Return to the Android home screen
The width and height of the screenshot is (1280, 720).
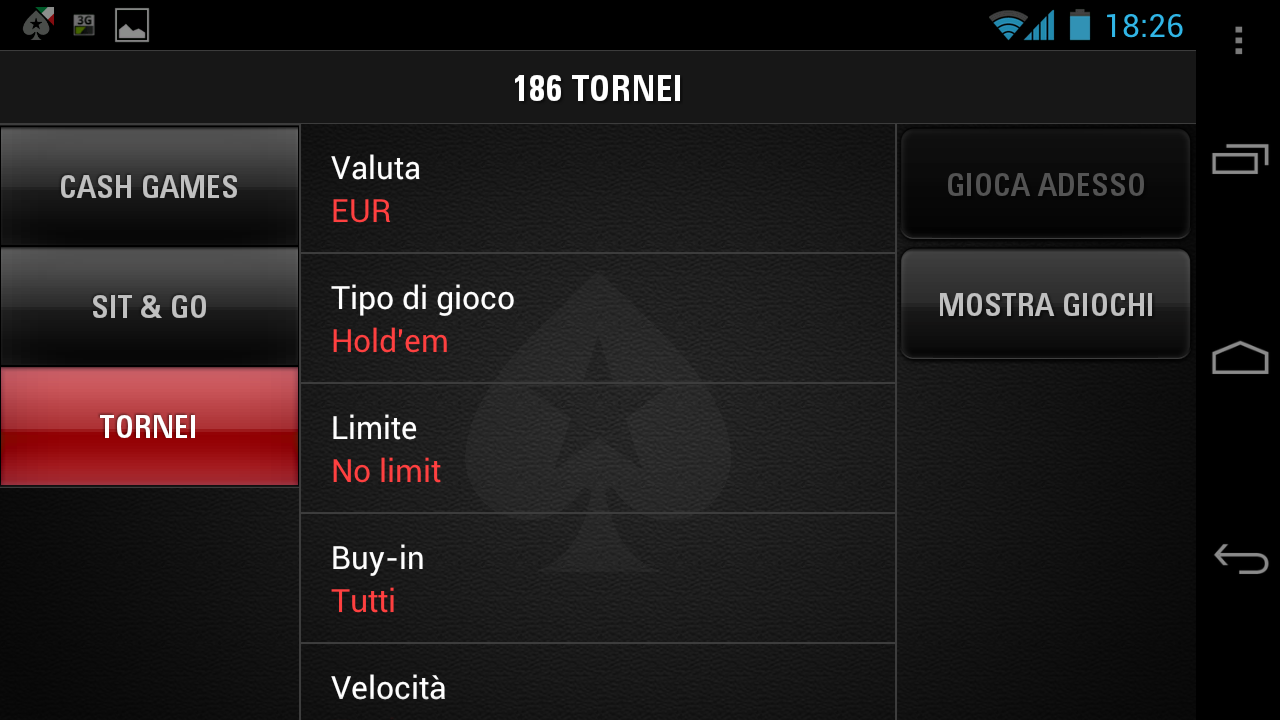pos(1240,358)
